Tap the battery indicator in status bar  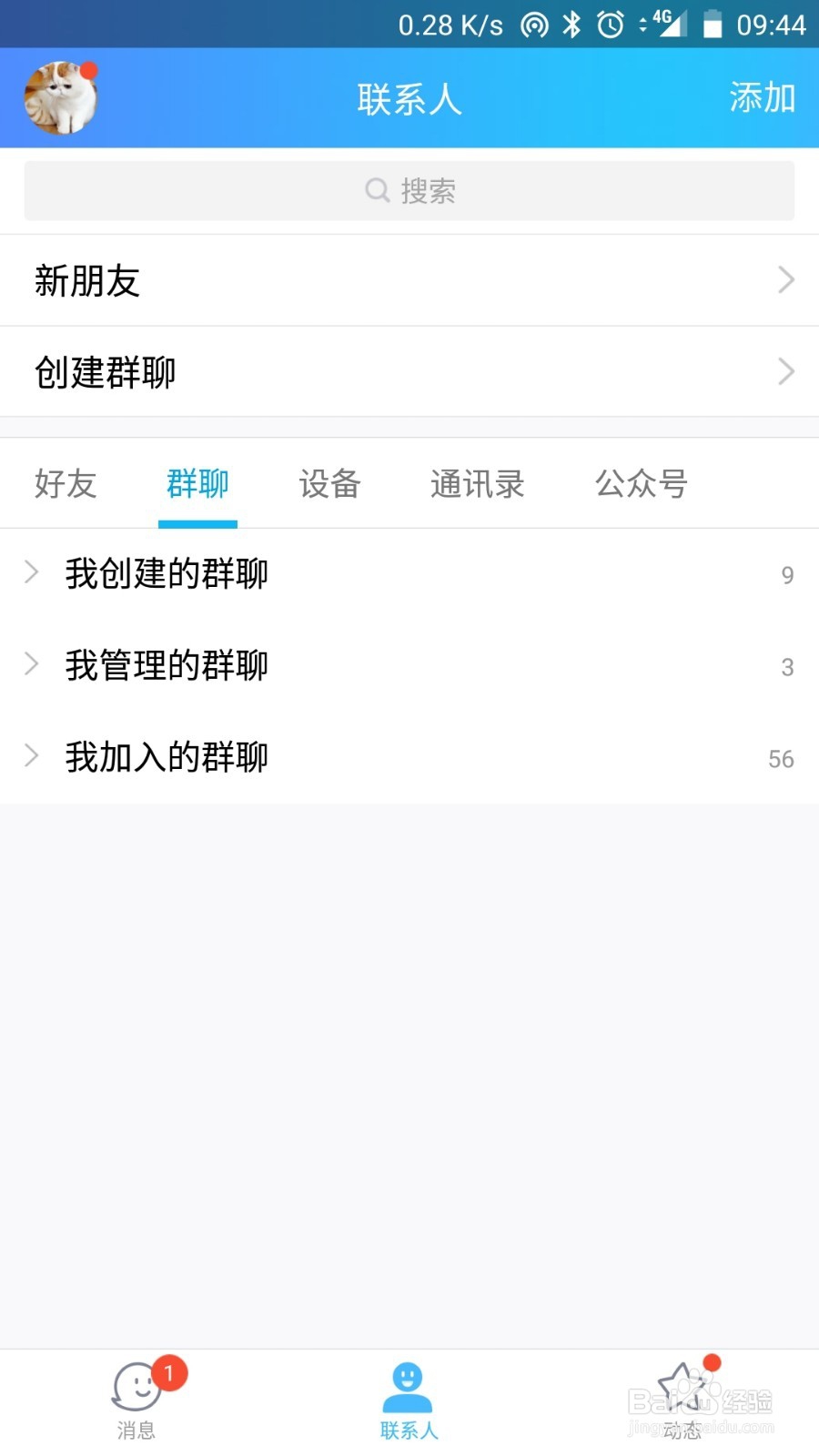pos(712,25)
